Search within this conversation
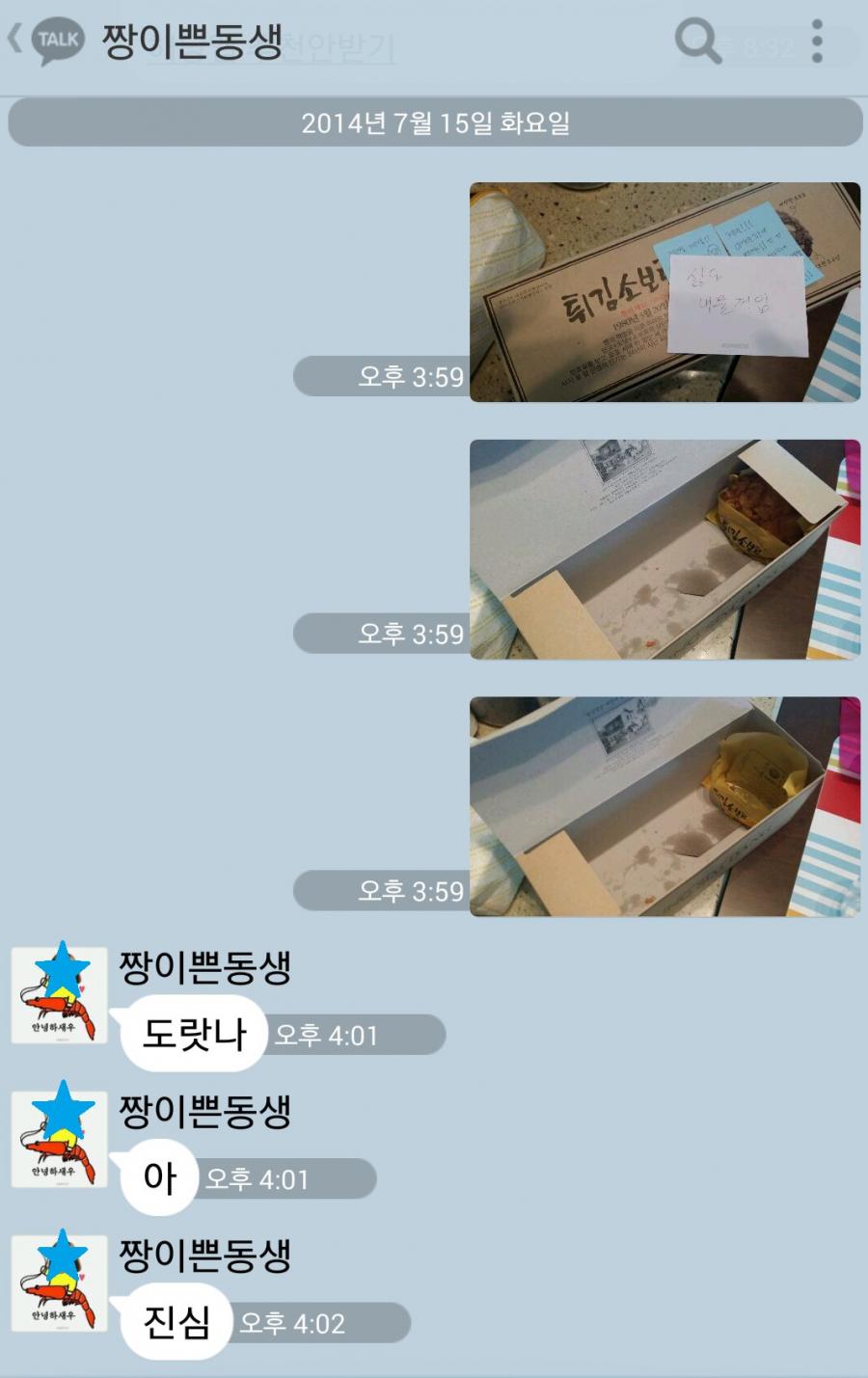Viewport: 868px width, 1378px height. click(697, 41)
